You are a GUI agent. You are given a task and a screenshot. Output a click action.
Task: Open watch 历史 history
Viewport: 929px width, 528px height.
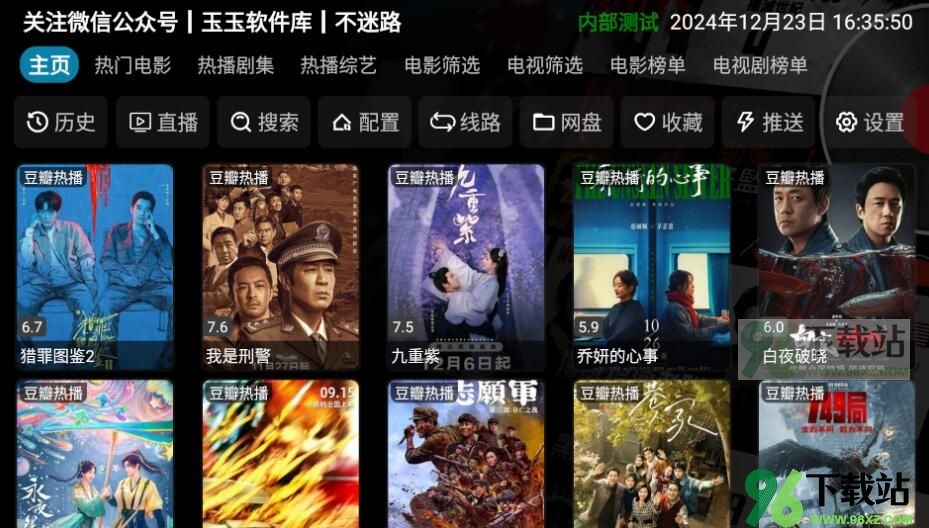pyautogui.click(x=61, y=123)
